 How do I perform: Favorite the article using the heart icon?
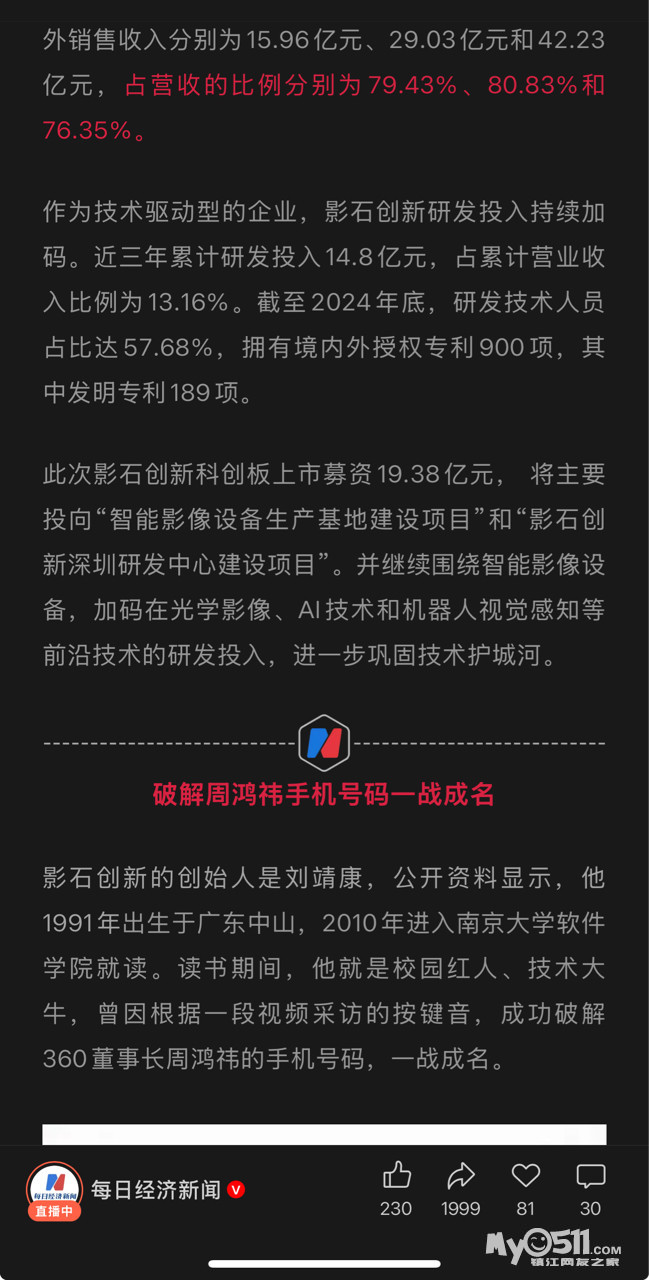525,1175
